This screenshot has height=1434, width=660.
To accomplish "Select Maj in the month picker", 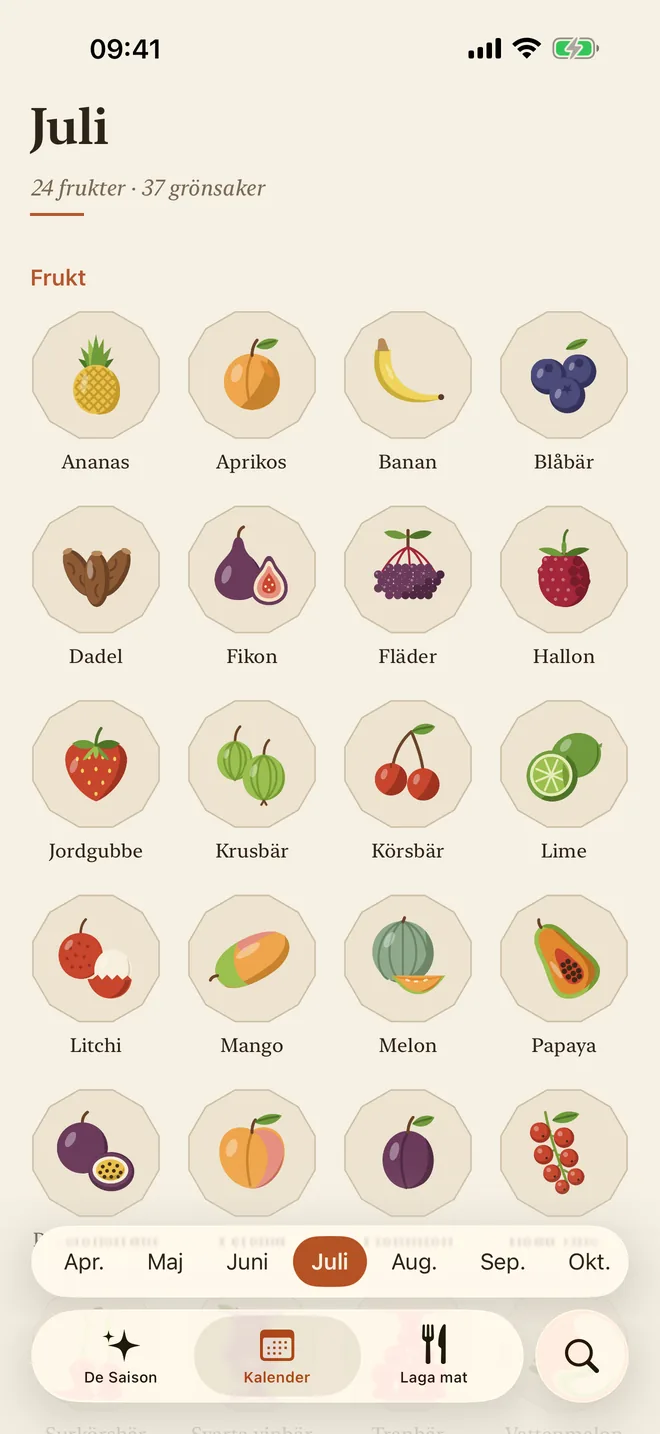I will pos(165,1262).
